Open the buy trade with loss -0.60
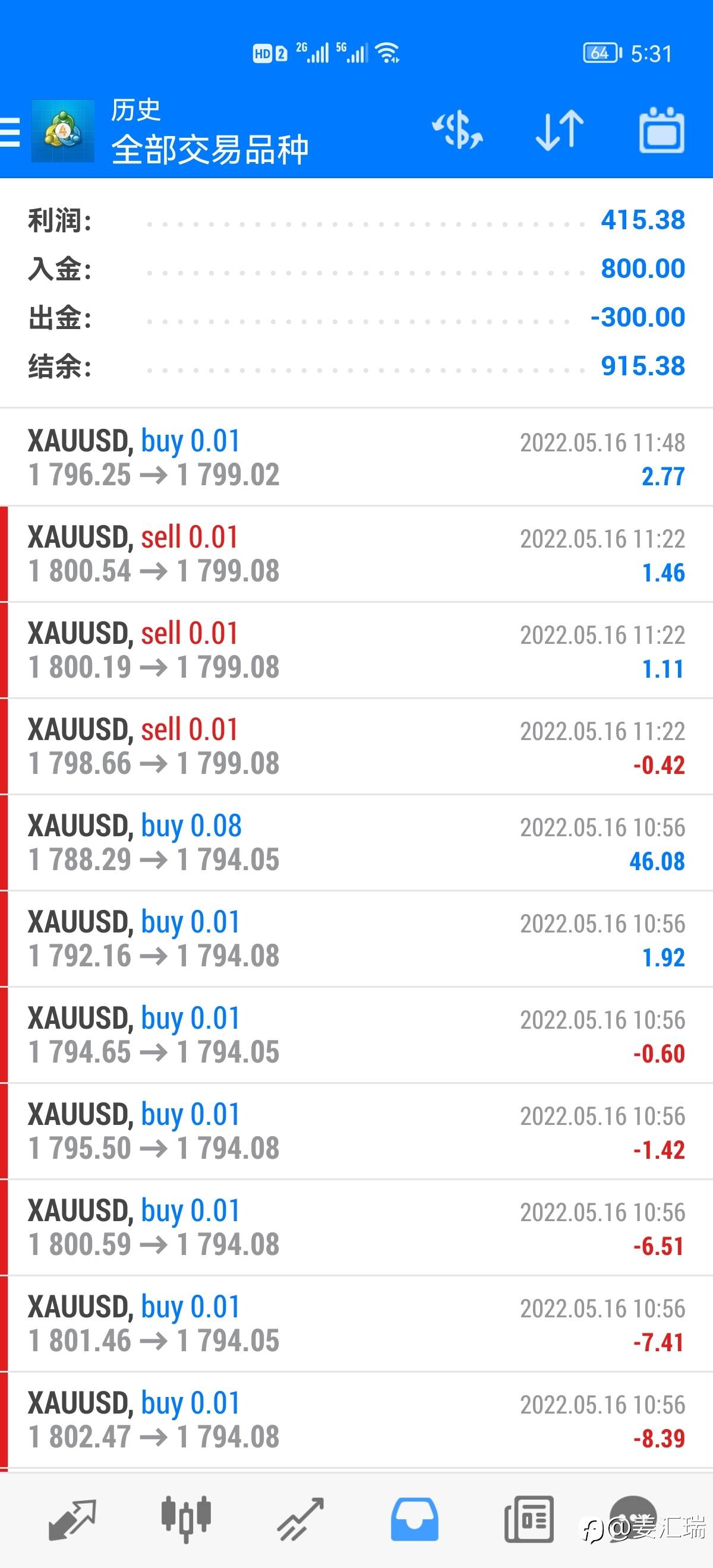Viewport: 713px width, 1568px height. [x=356, y=1035]
